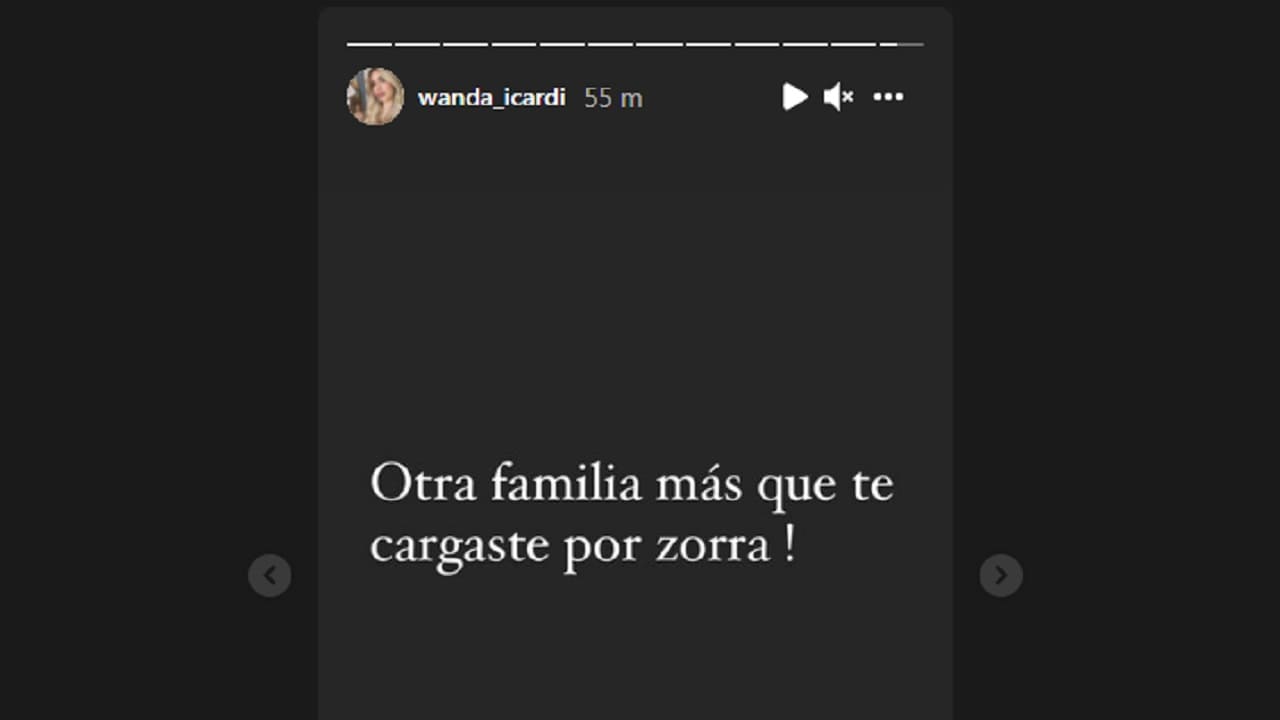The width and height of the screenshot is (1280, 720).
Task: Open wanda_icardi's profile picture
Action: 375,97
